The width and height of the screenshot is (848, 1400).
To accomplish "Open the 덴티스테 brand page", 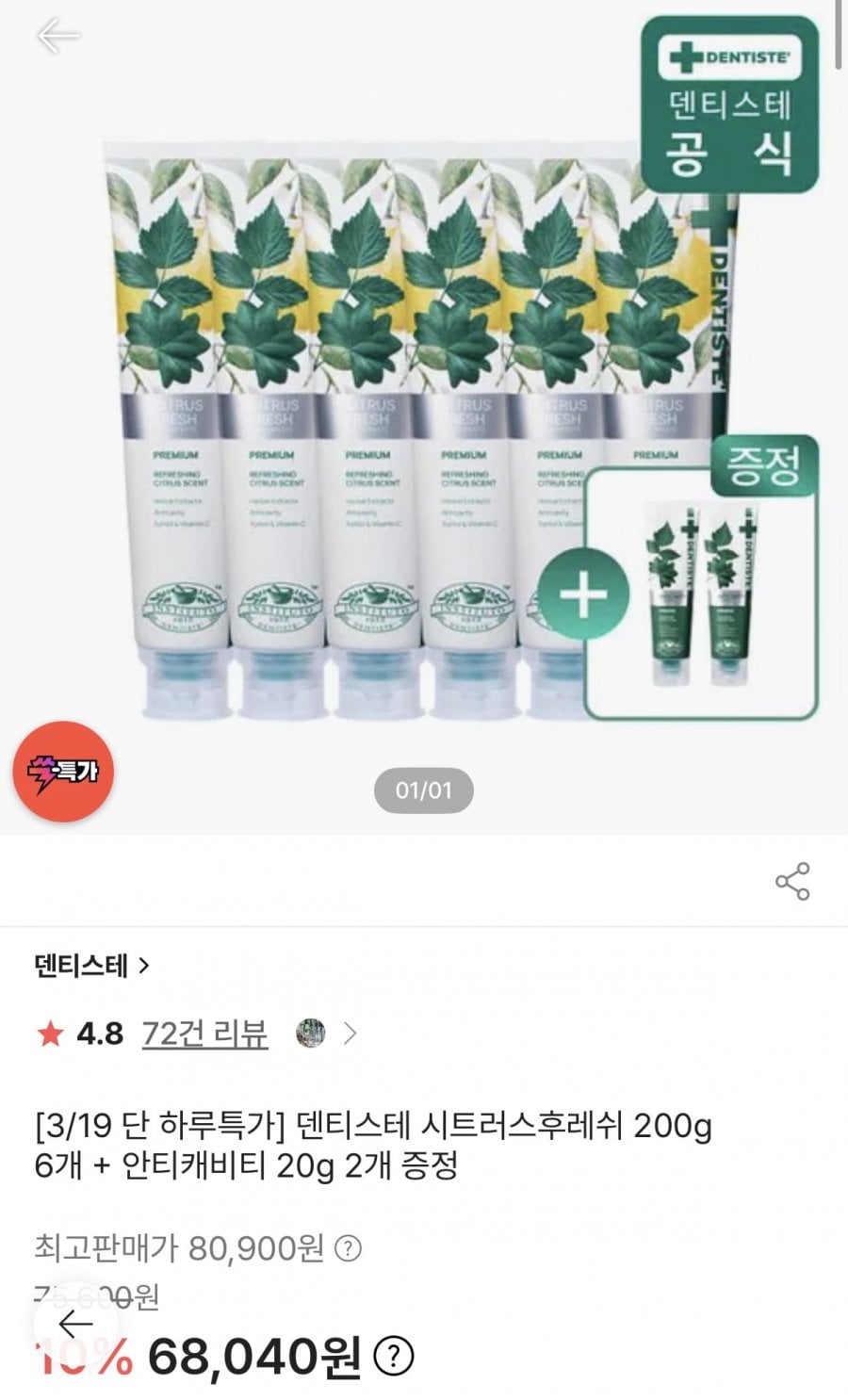I will point(91,966).
